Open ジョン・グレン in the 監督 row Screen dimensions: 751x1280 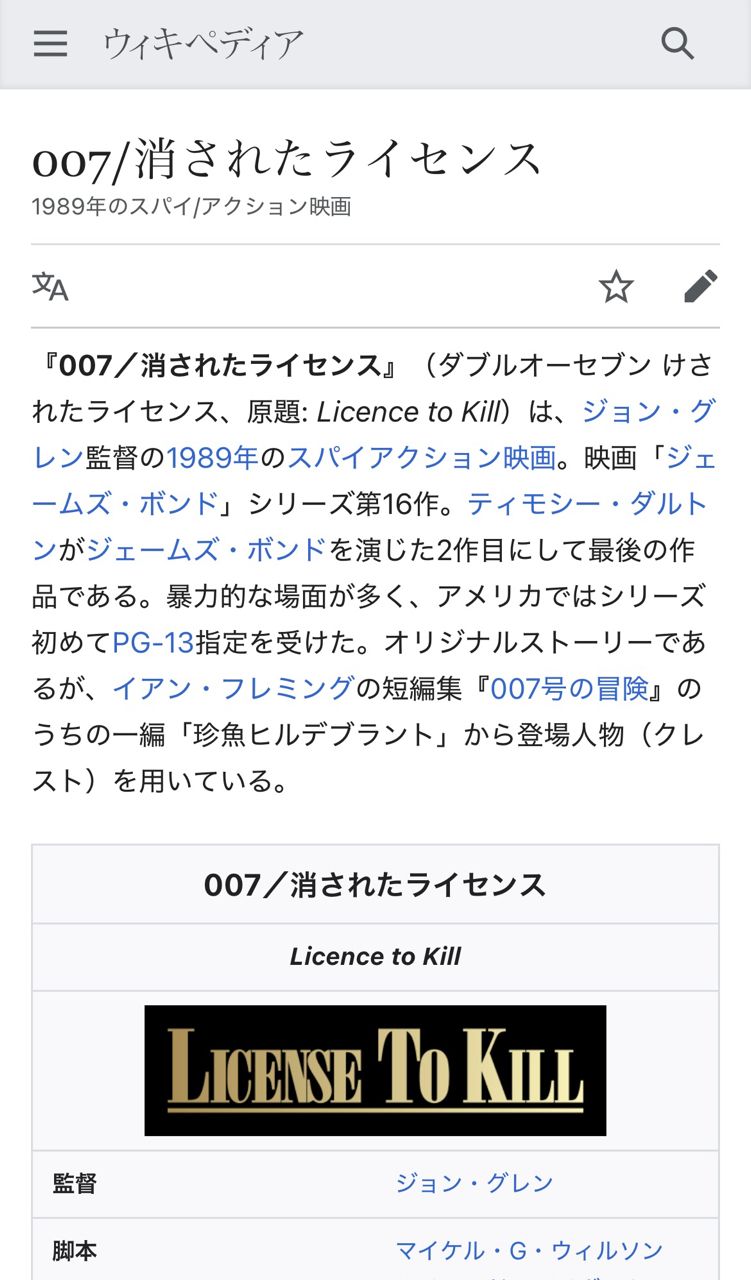coord(474,1183)
